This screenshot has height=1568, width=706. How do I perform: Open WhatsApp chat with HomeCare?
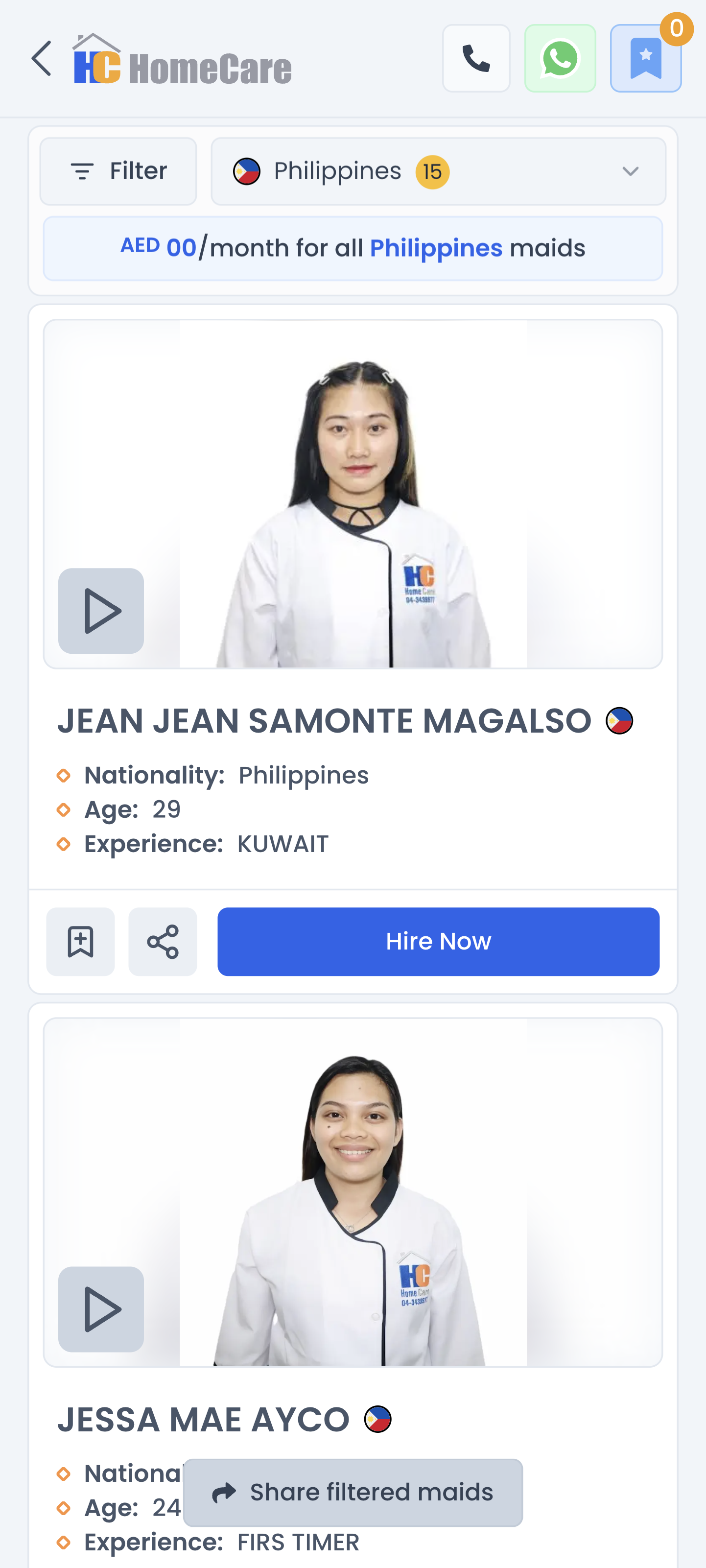point(560,58)
